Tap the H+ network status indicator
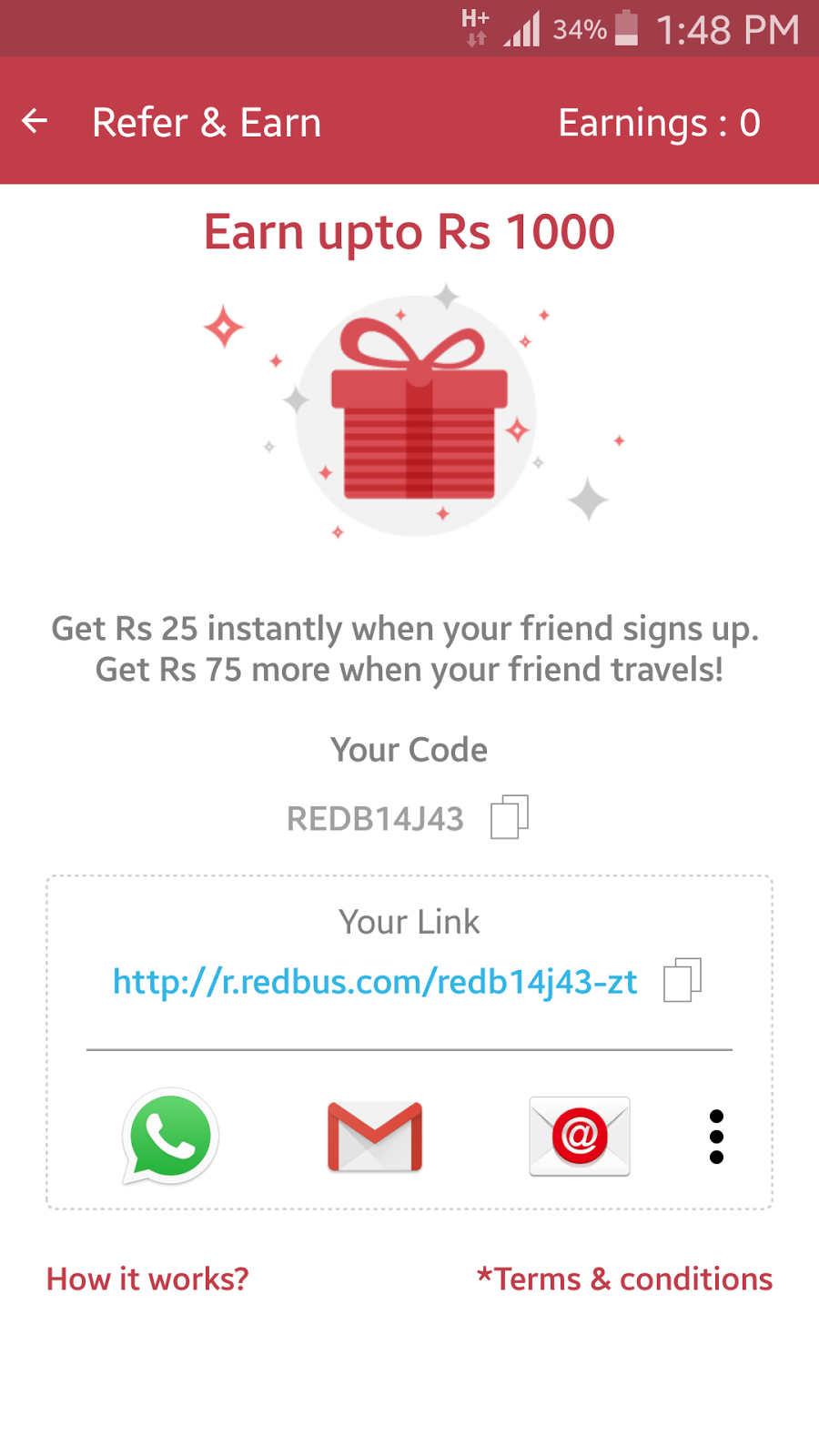 click(x=475, y=27)
